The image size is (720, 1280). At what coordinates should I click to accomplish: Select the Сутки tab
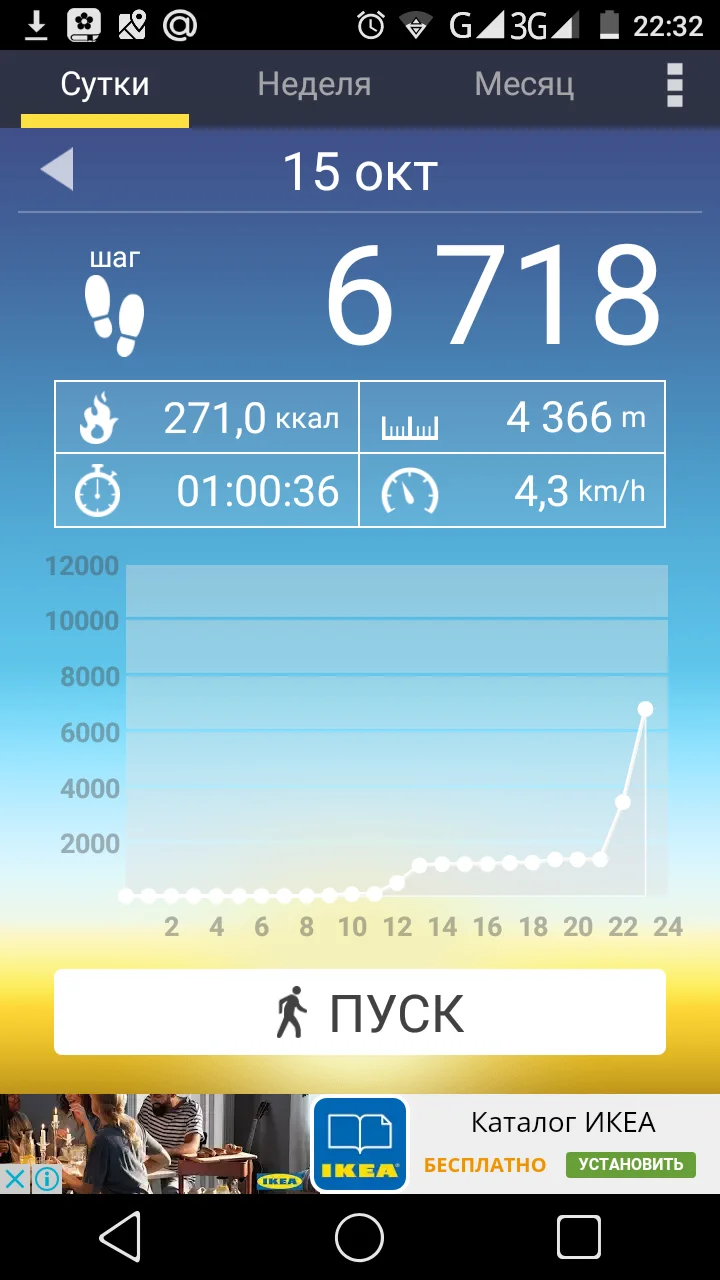[105, 84]
